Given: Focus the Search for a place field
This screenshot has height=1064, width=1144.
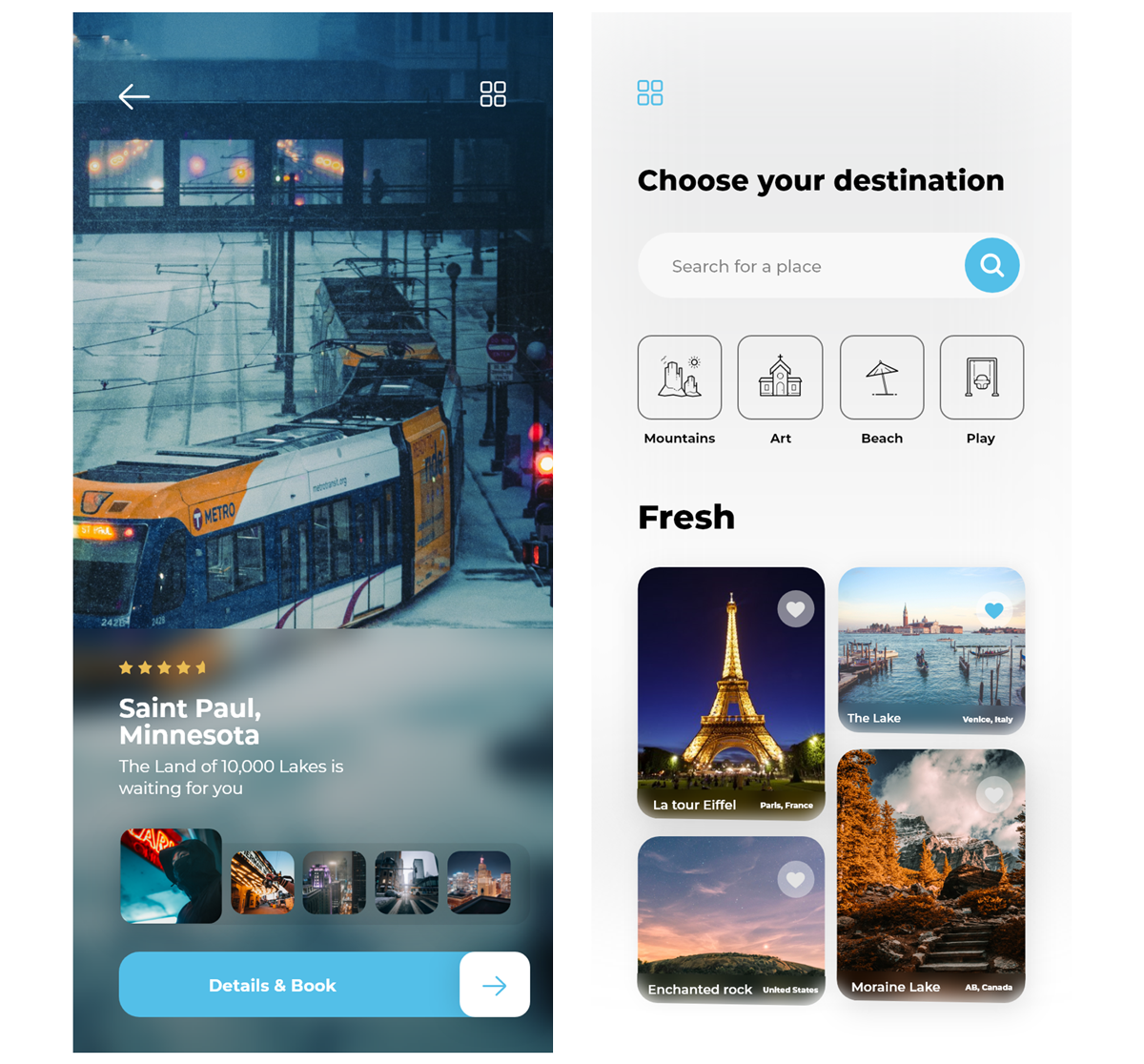Looking at the screenshot, I should coord(801,266).
